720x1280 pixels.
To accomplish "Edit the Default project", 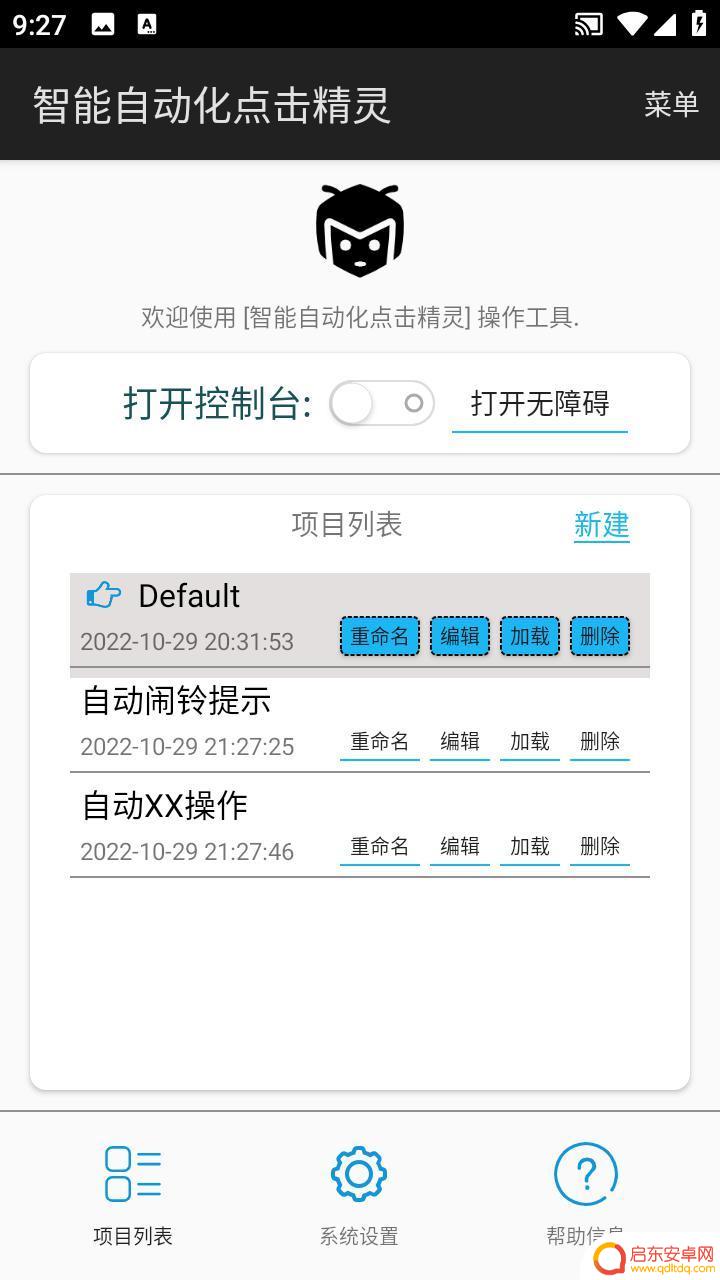I will click(x=460, y=636).
